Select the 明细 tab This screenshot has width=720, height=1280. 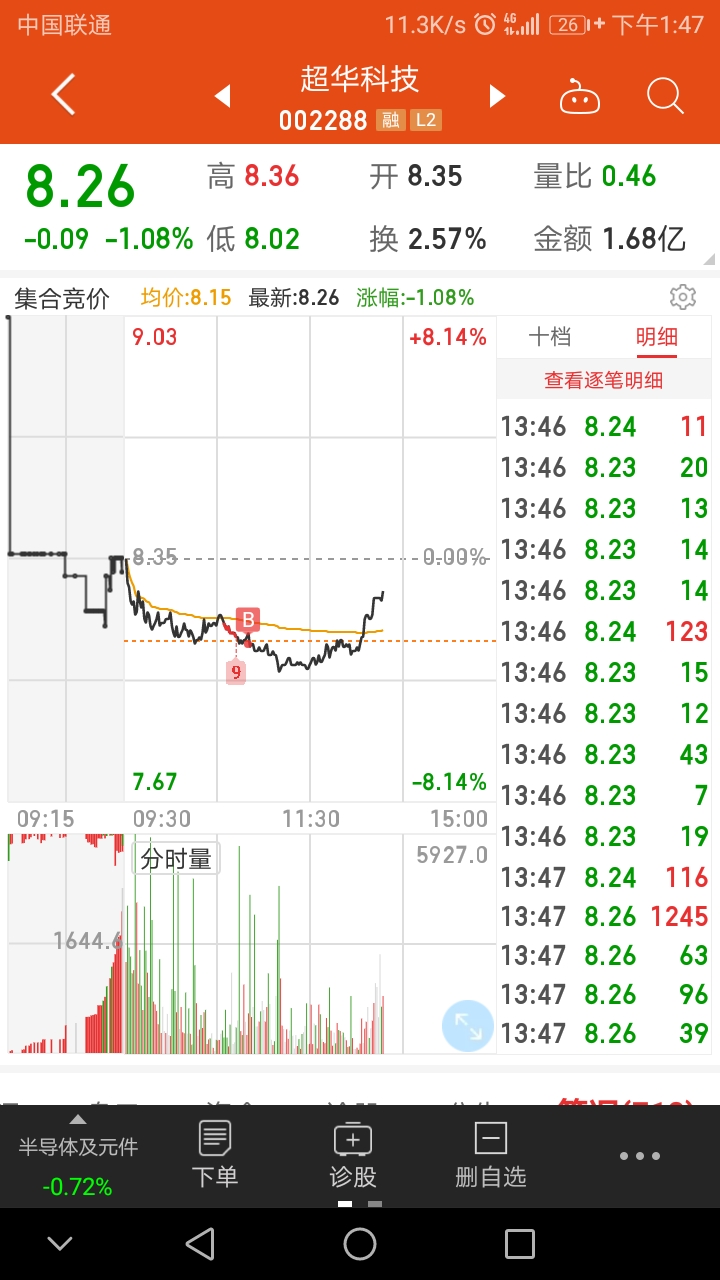[657, 337]
